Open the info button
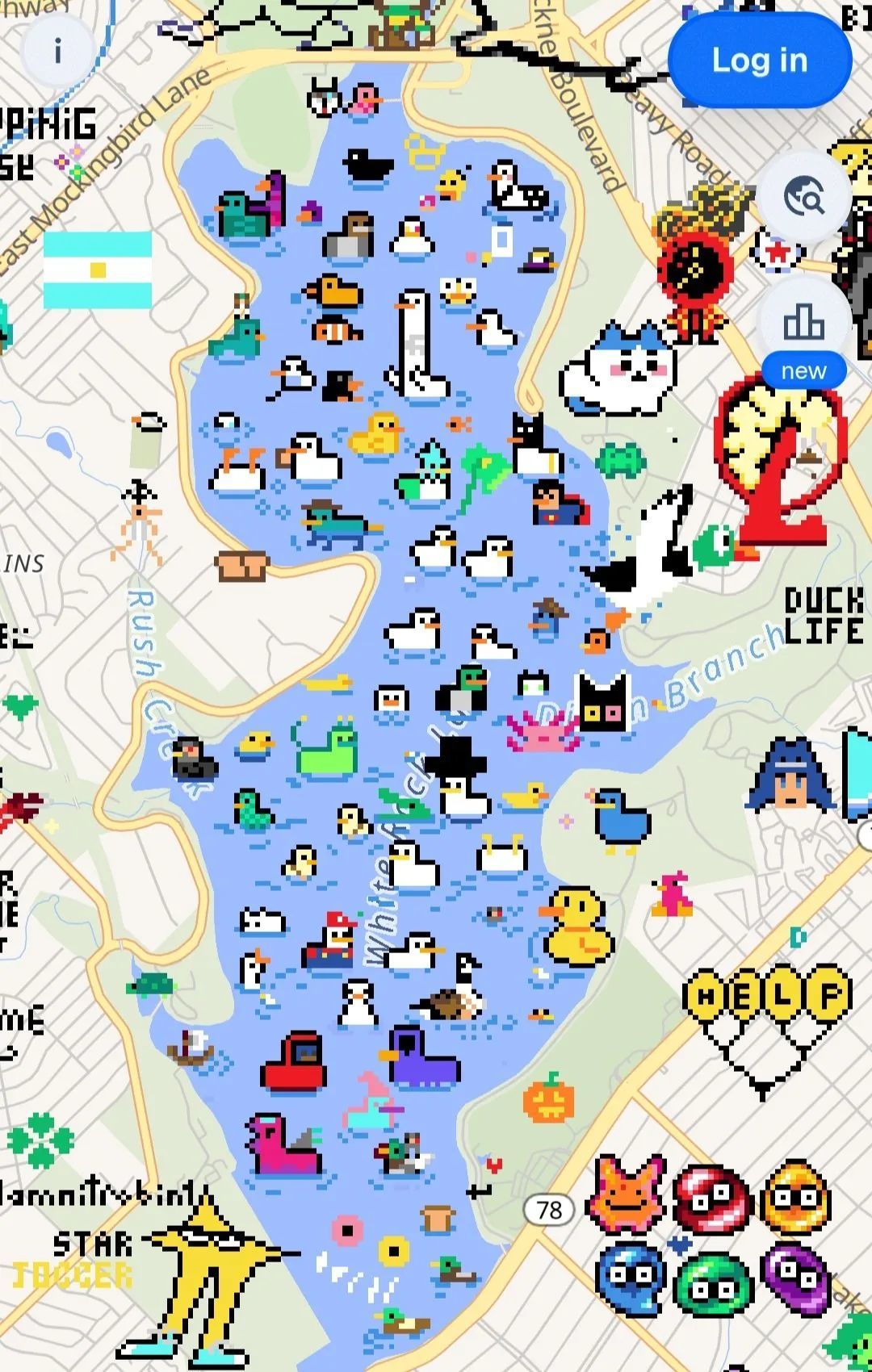This screenshot has height=1372, width=872. point(57,52)
